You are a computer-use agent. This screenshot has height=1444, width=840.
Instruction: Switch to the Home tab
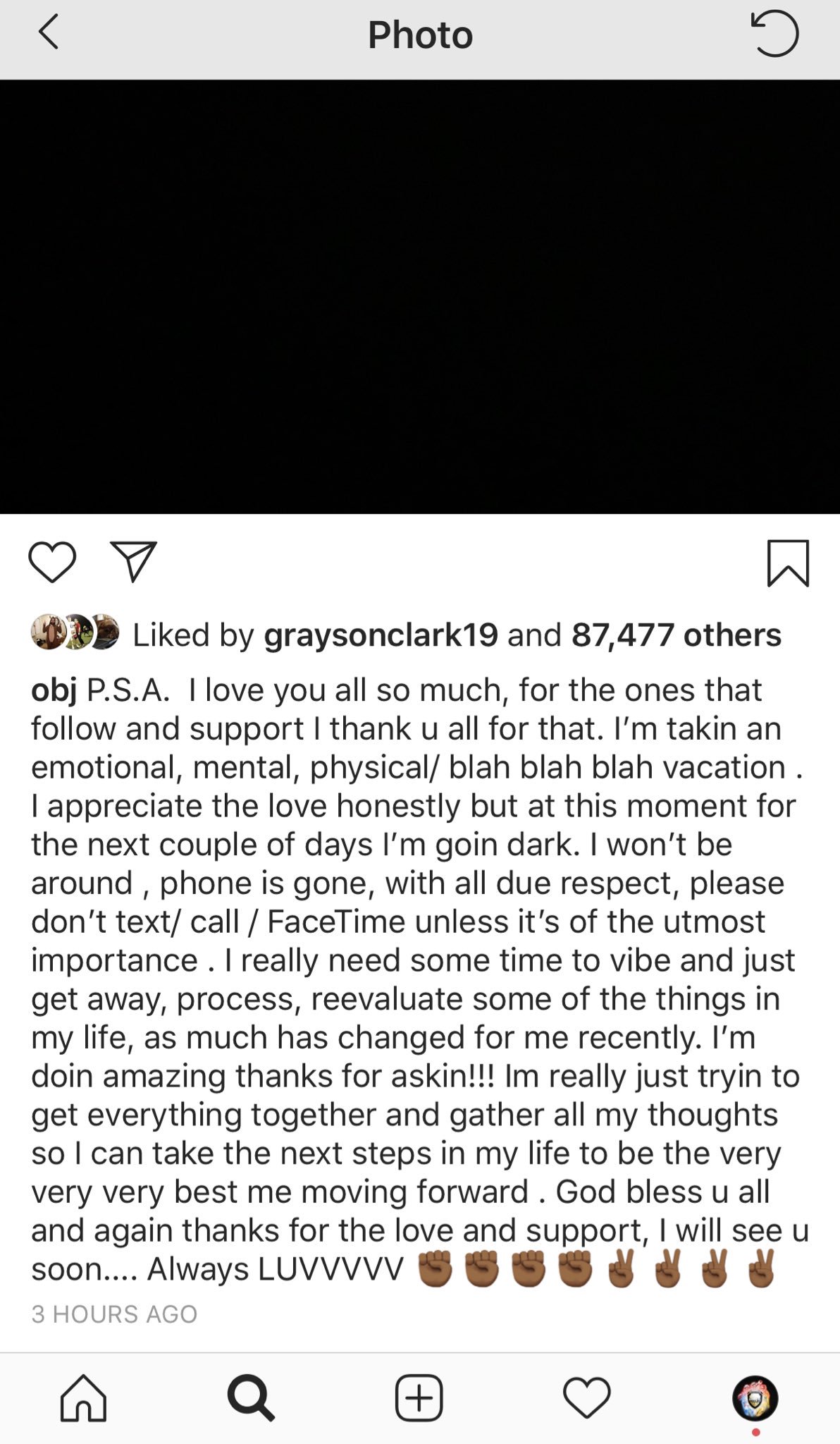(x=84, y=1397)
